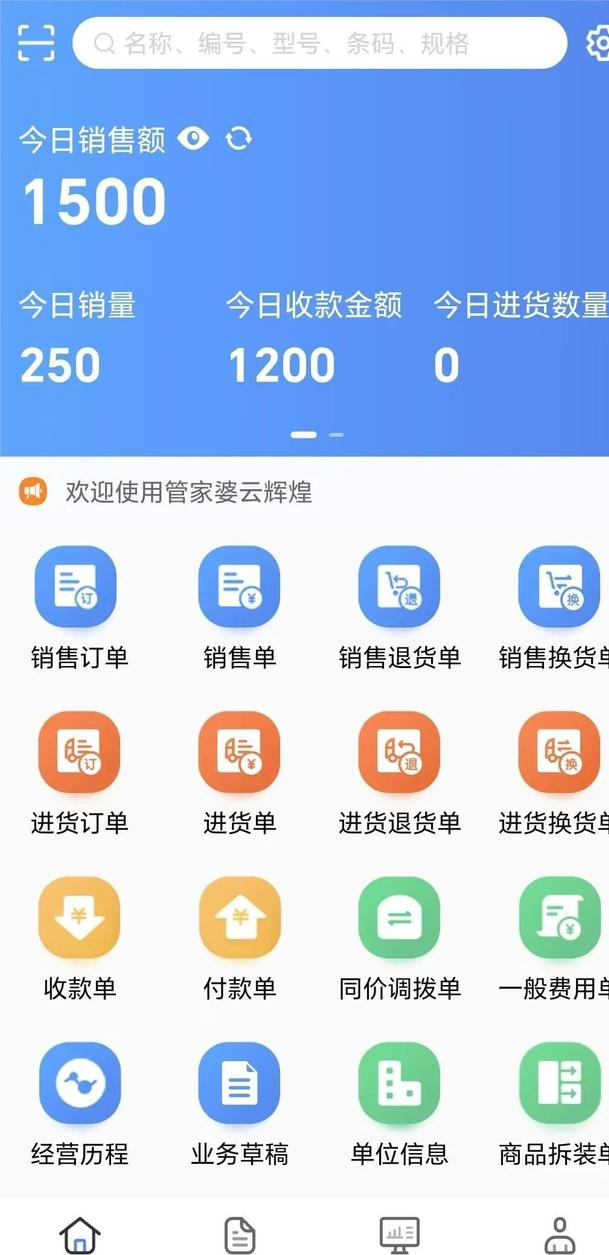Refresh today's sales data
The width and height of the screenshot is (609, 1255).
point(238,138)
